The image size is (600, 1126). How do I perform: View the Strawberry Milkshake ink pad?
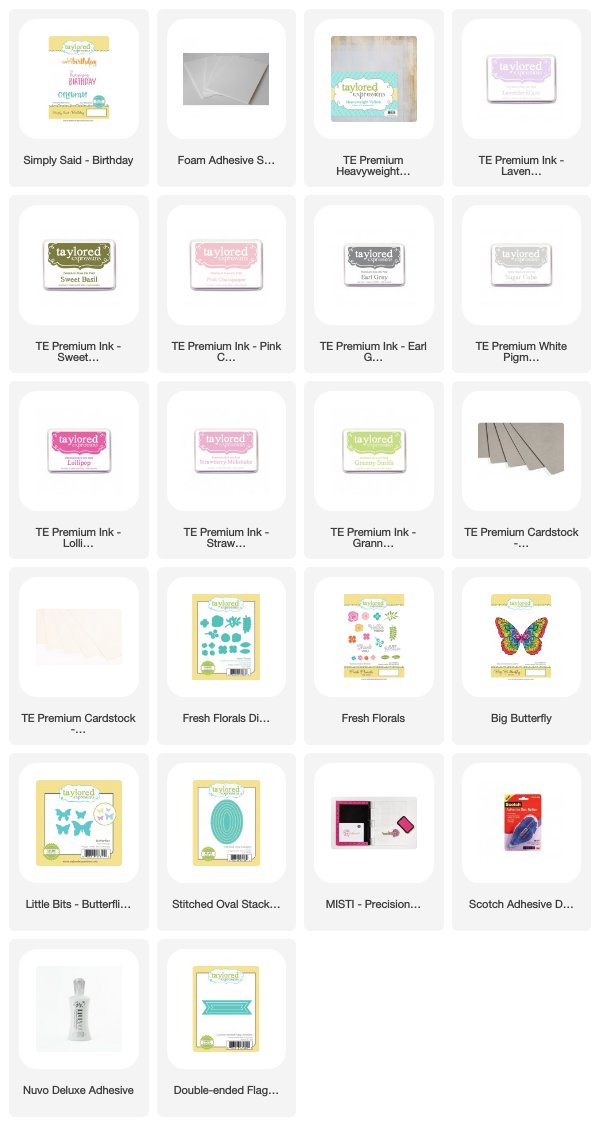[x=226, y=470]
